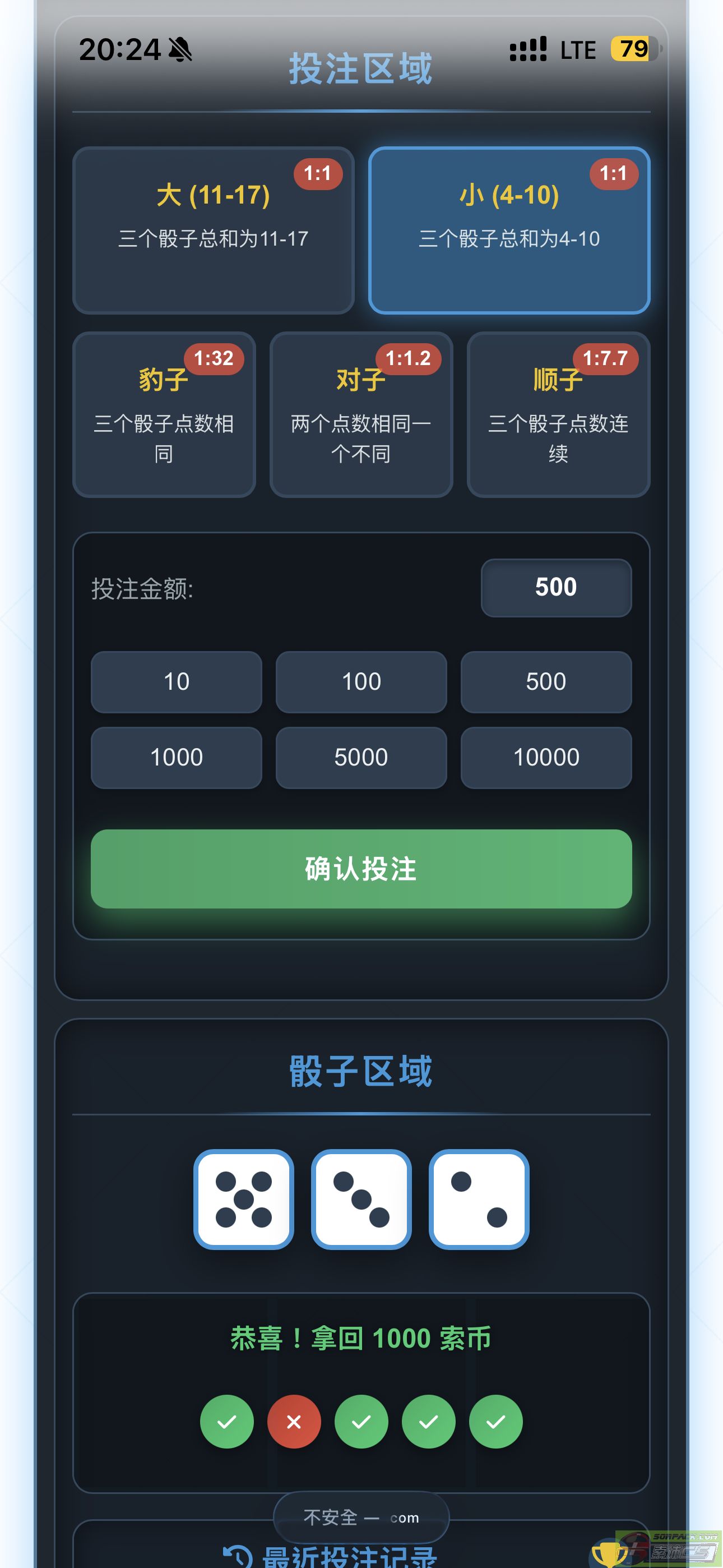Select the 大 (11-17) bet option

coord(213,230)
